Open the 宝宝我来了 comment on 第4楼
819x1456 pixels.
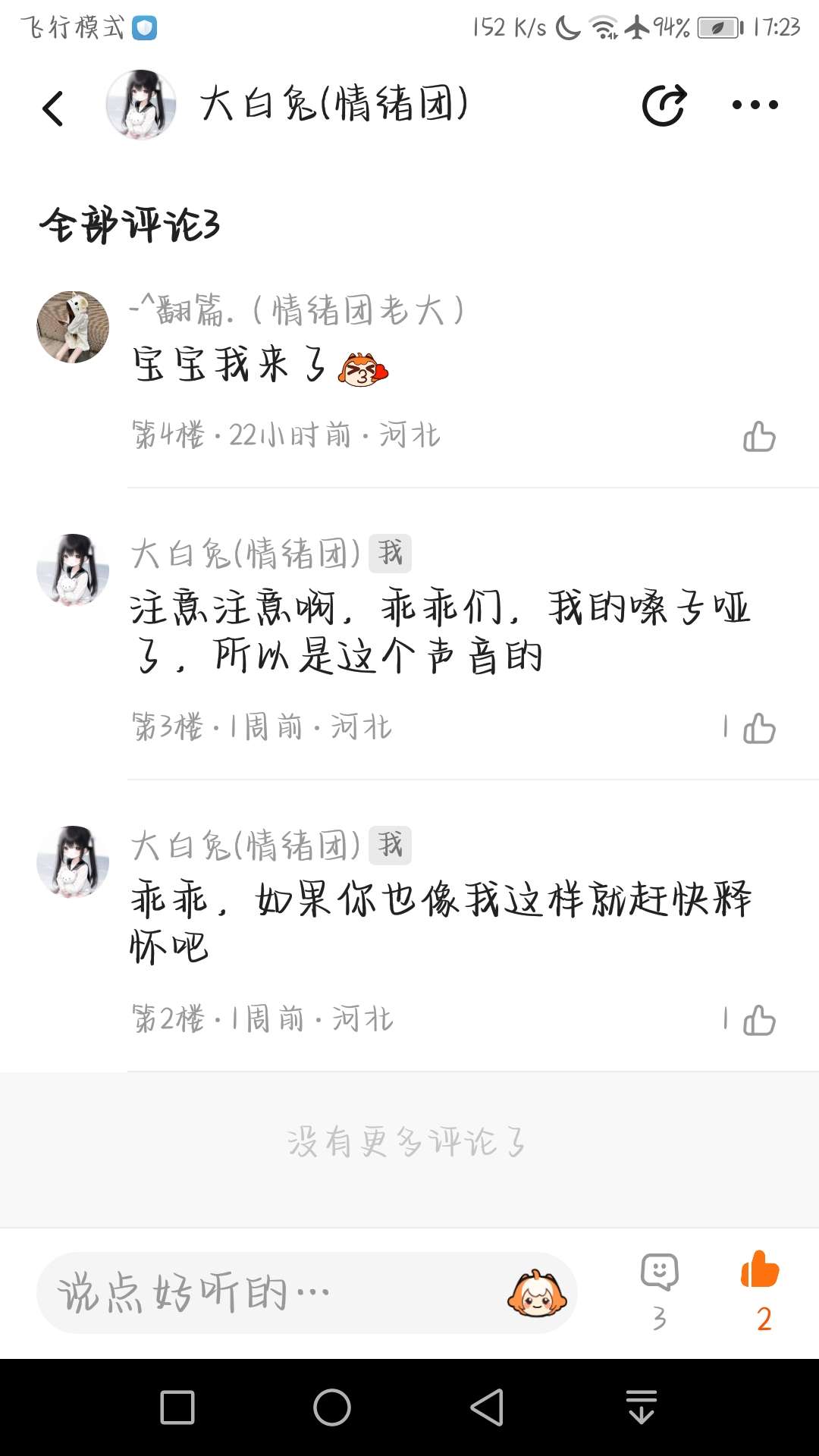pyautogui.click(x=227, y=365)
